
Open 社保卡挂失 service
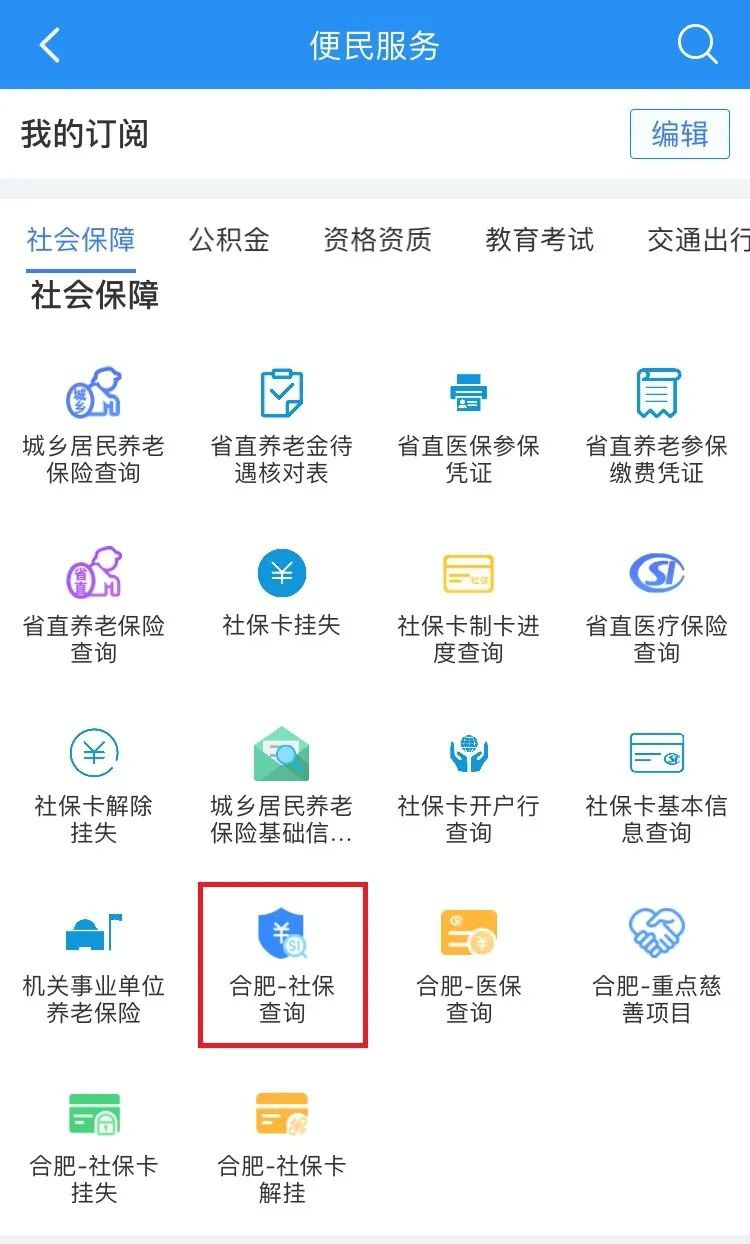(281, 594)
